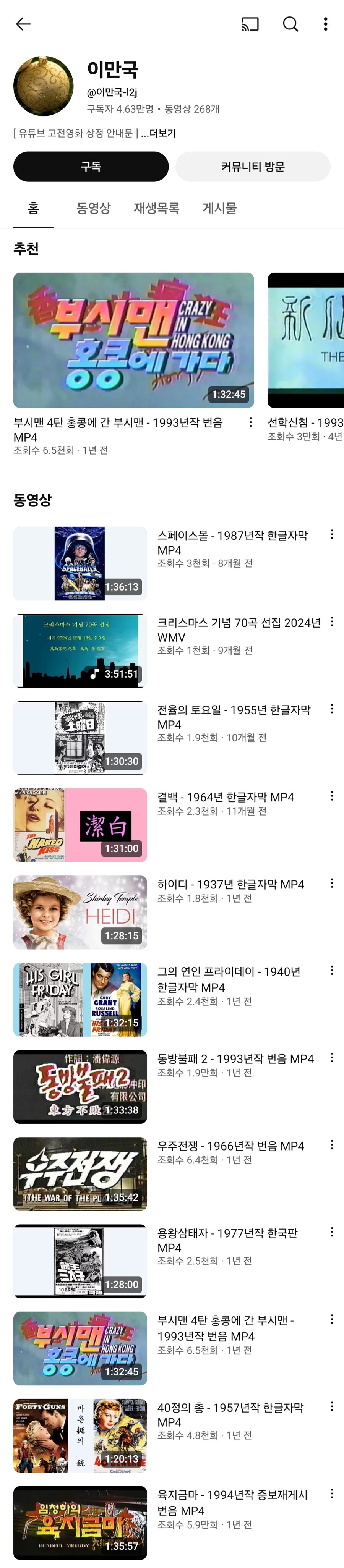Search within the channel

[290, 24]
